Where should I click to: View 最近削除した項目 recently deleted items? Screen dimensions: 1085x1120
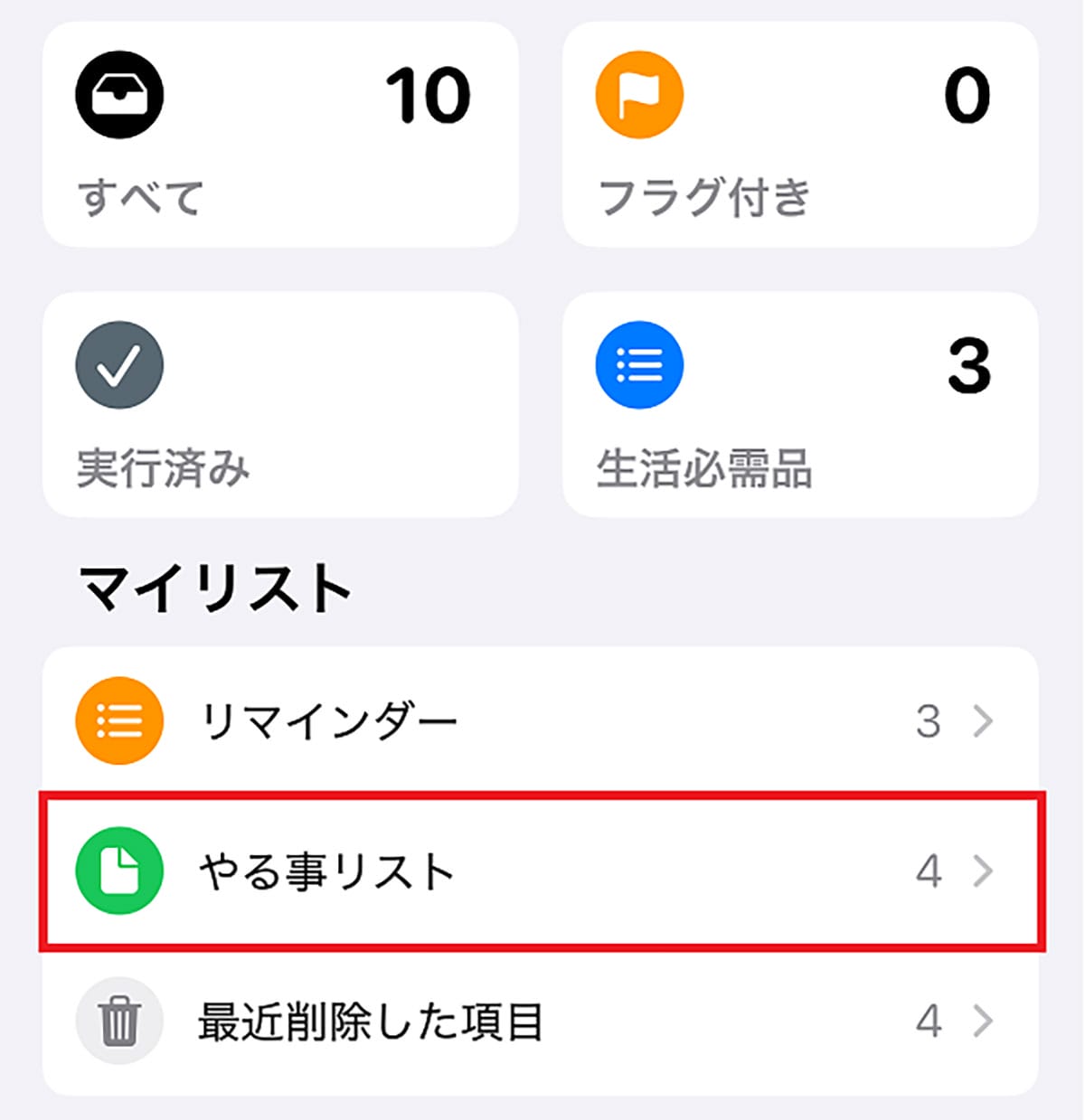coord(540,1021)
